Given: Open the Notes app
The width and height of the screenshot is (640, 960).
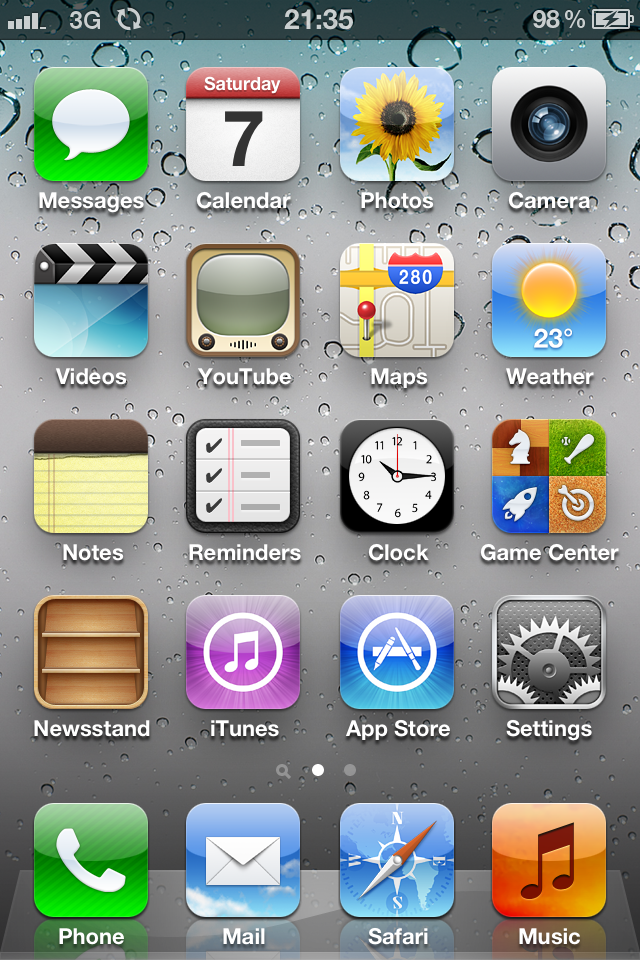Looking at the screenshot, I should coord(91,476).
